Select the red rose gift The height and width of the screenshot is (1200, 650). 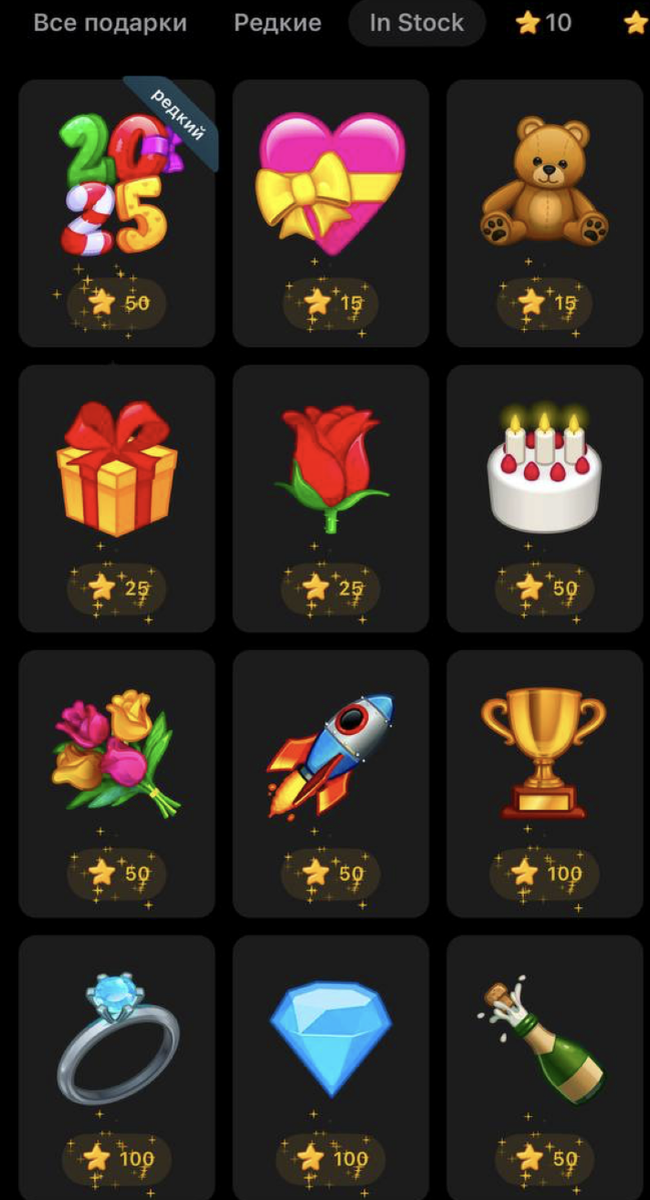tap(331, 498)
